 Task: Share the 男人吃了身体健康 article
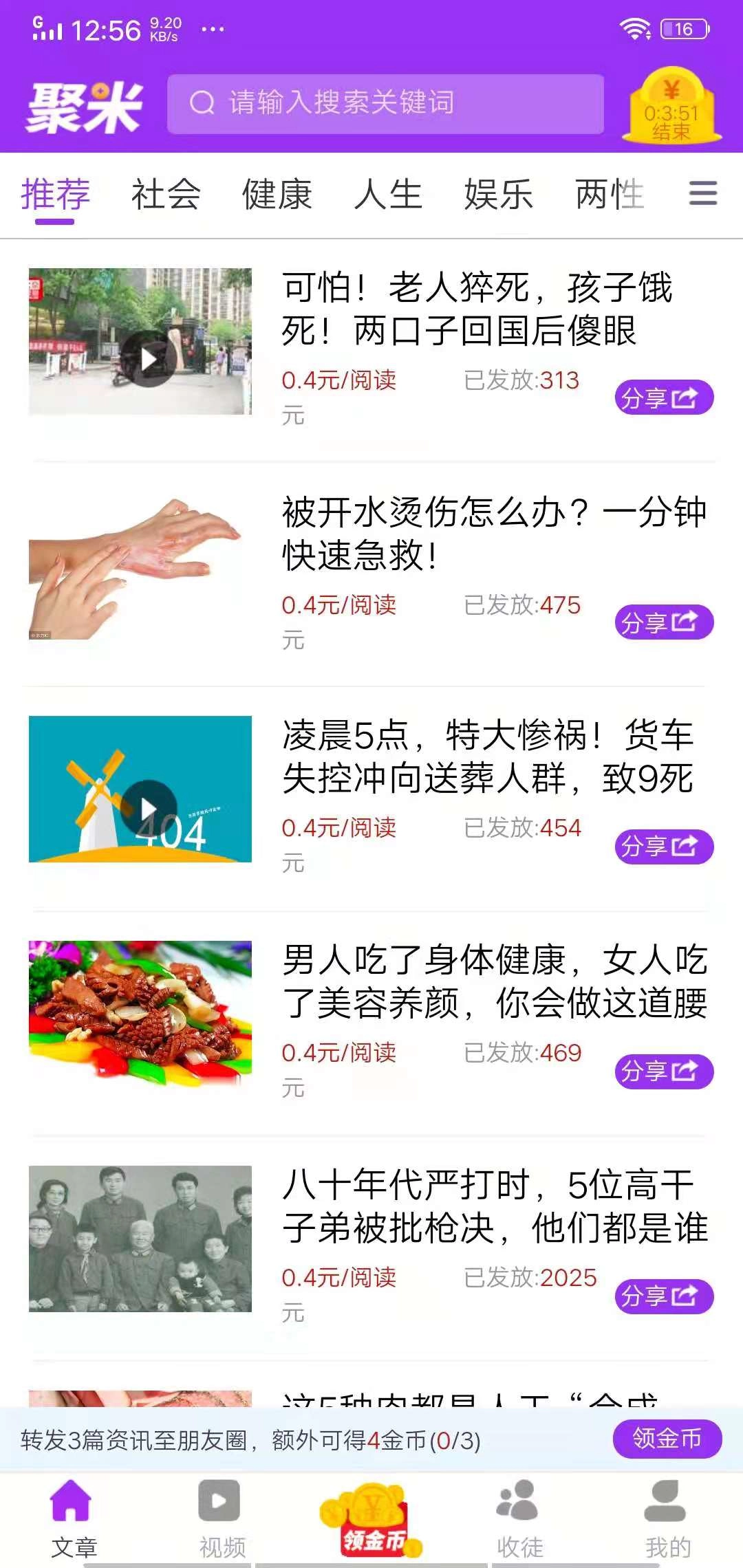664,1071
